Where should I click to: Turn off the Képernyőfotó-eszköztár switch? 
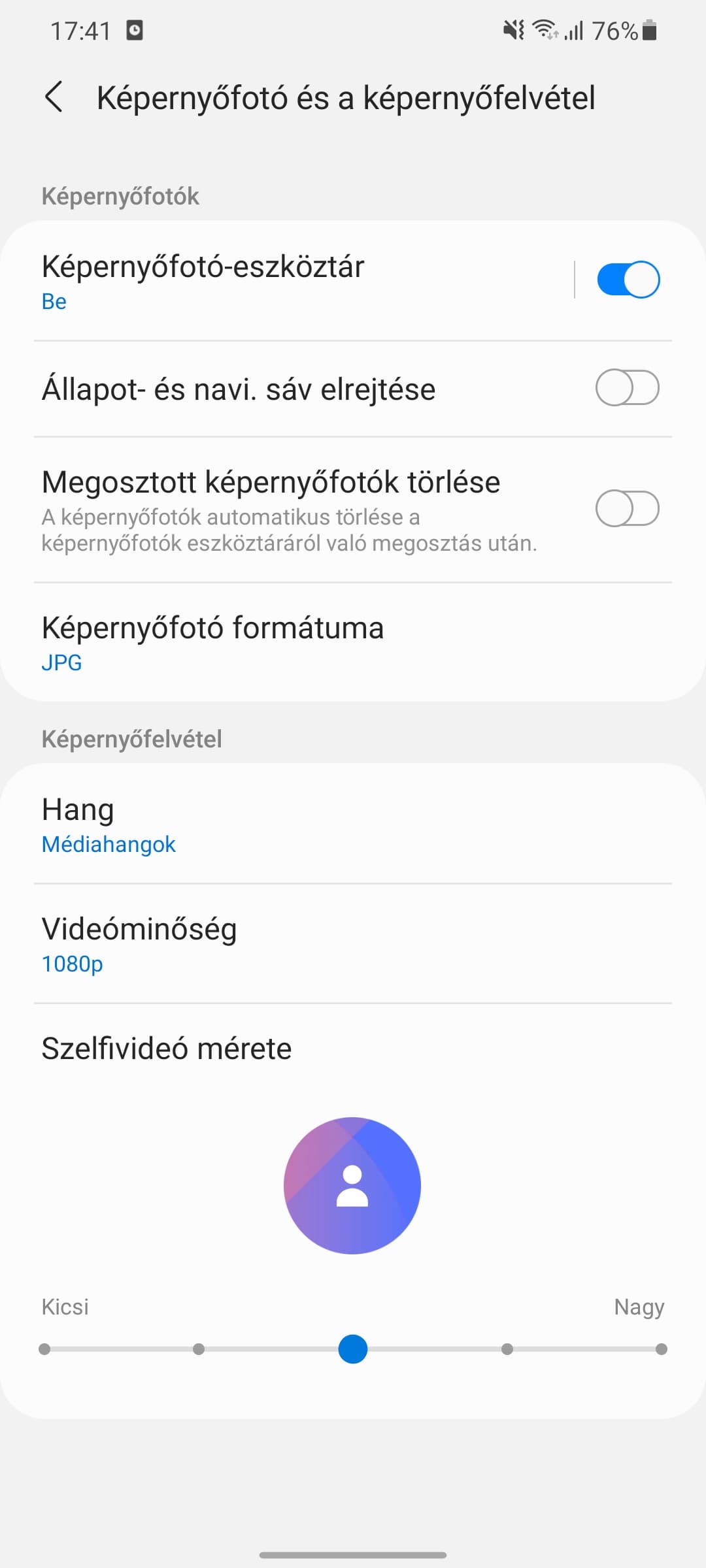[628, 280]
